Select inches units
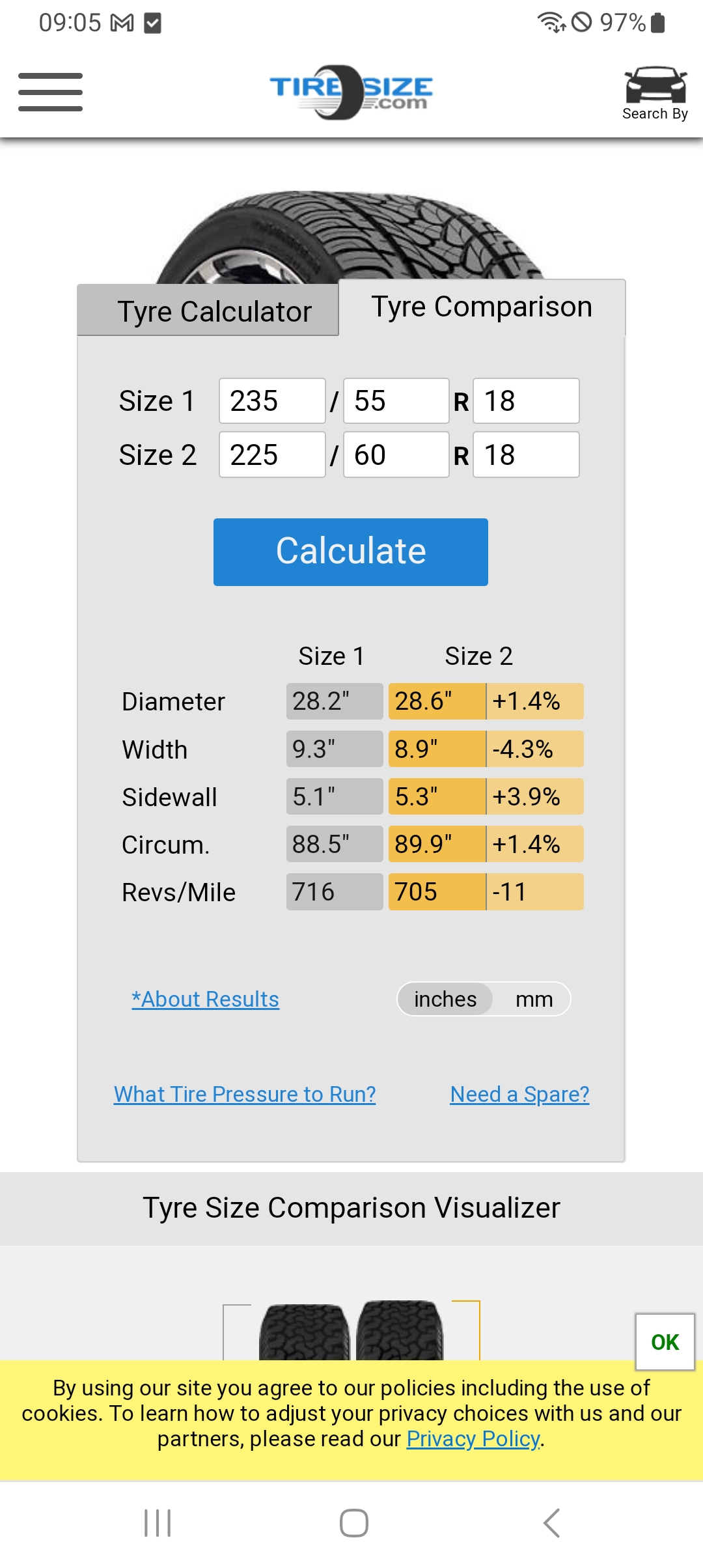 coord(445,999)
